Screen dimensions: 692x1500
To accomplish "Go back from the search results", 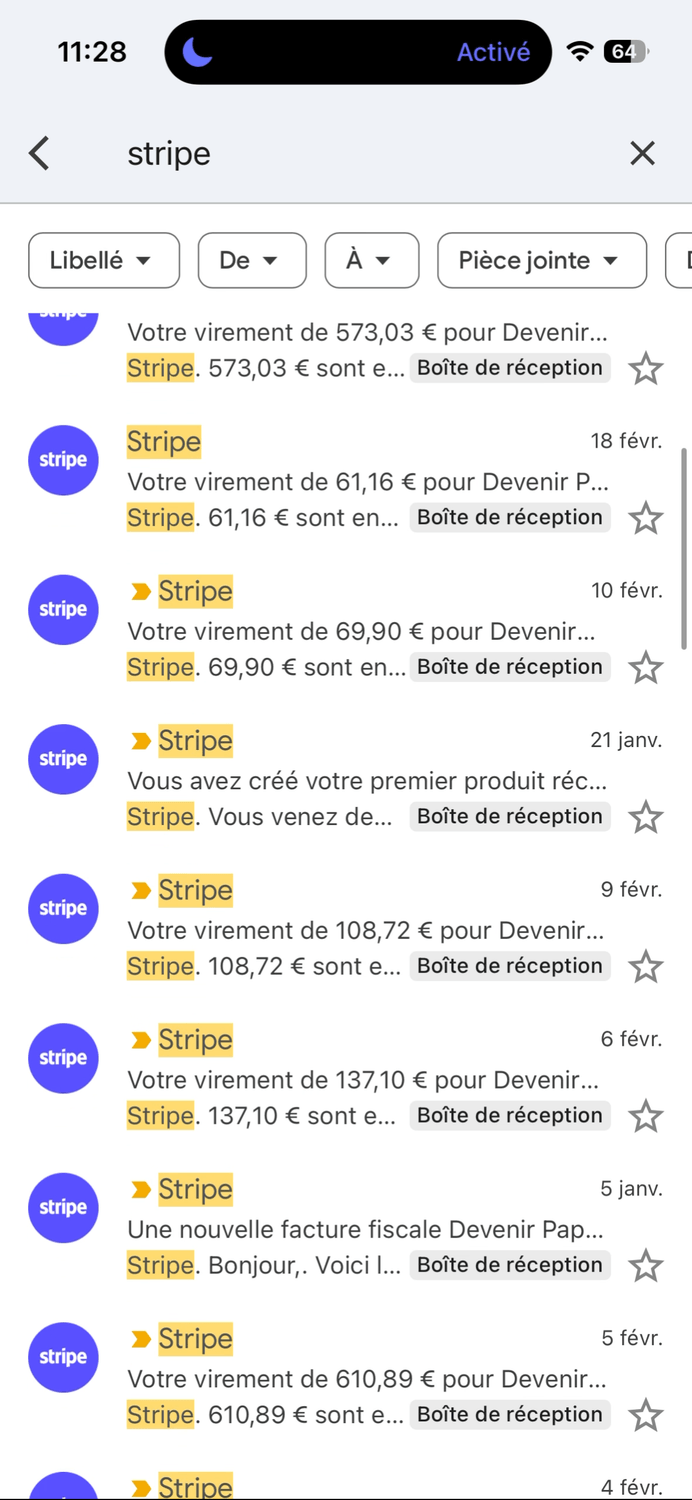I will [x=39, y=153].
